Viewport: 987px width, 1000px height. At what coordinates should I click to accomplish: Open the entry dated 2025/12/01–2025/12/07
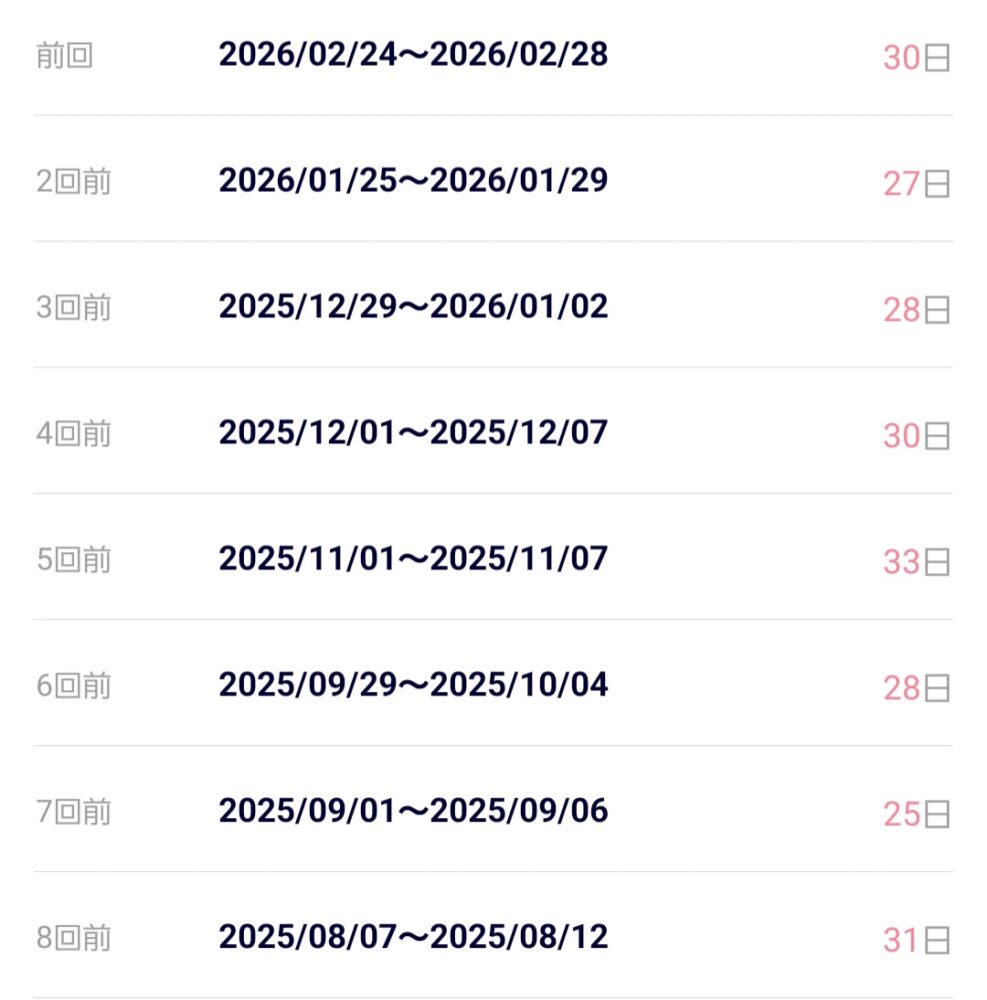point(413,432)
